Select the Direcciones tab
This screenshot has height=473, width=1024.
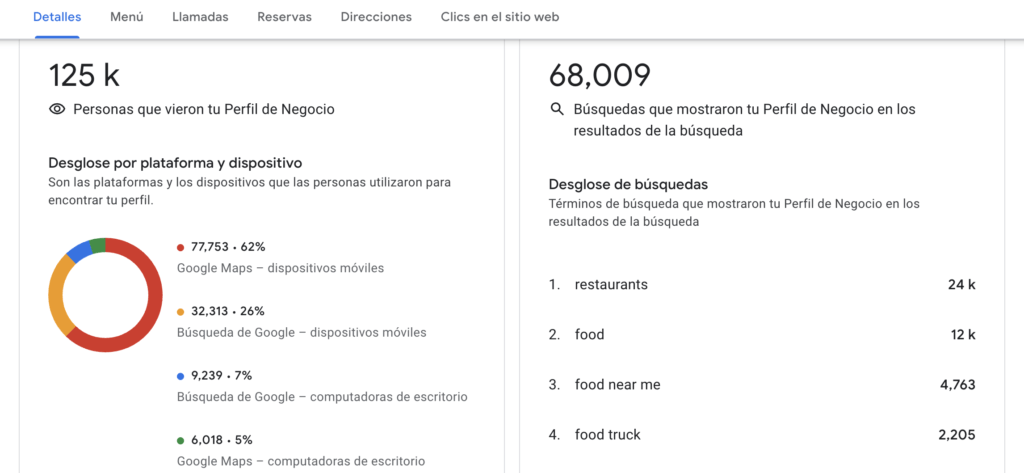pos(376,17)
